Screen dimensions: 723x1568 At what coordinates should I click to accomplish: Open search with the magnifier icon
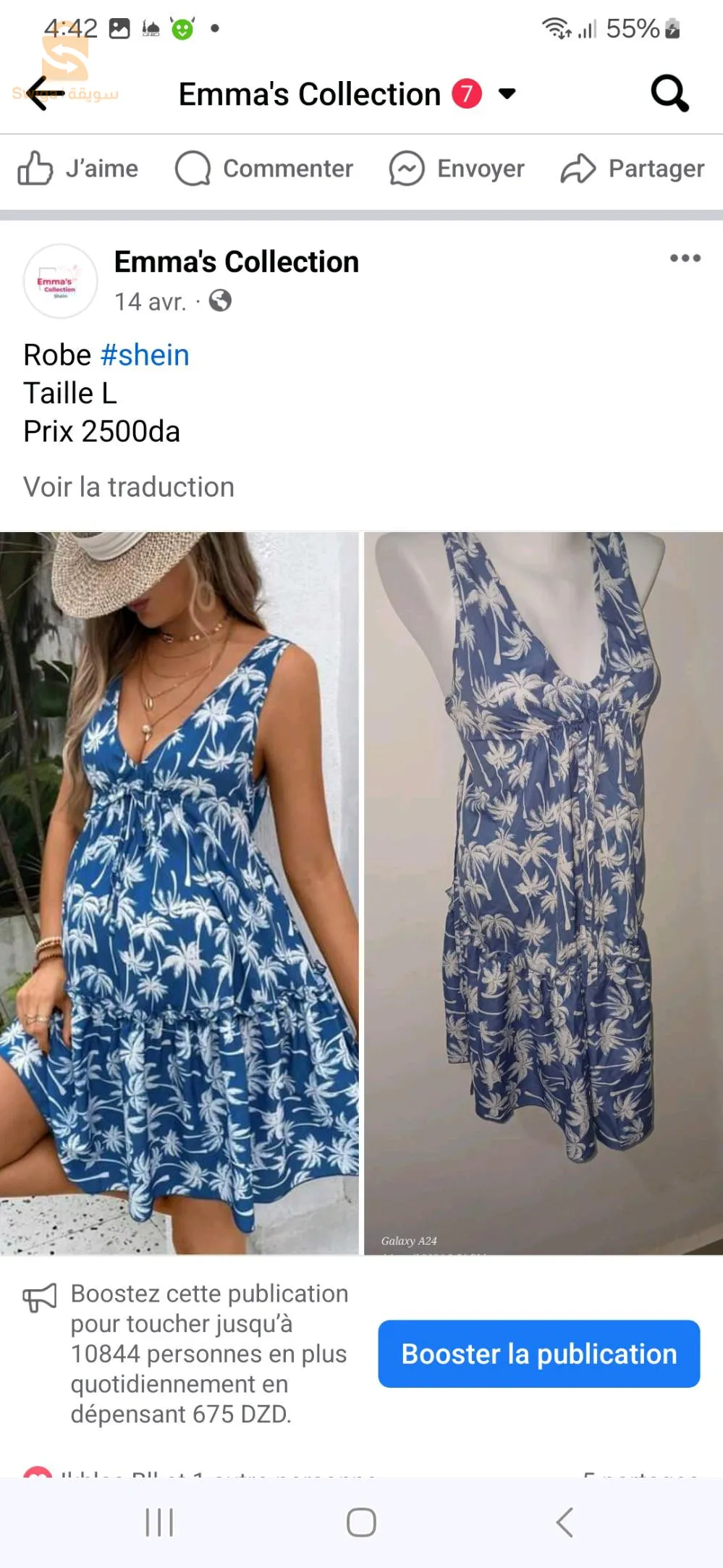click(669, 93)
